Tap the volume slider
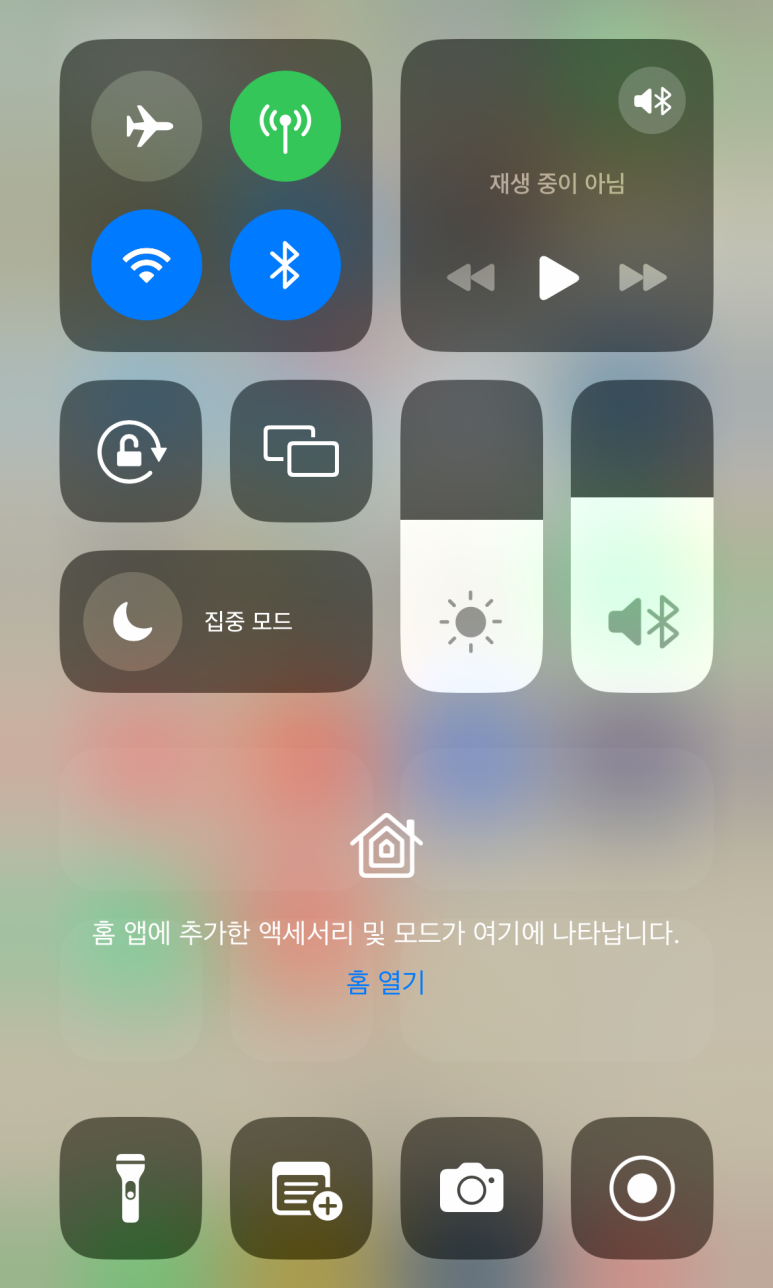This screenshot has width=773, height=1288. tap(642, 536)
